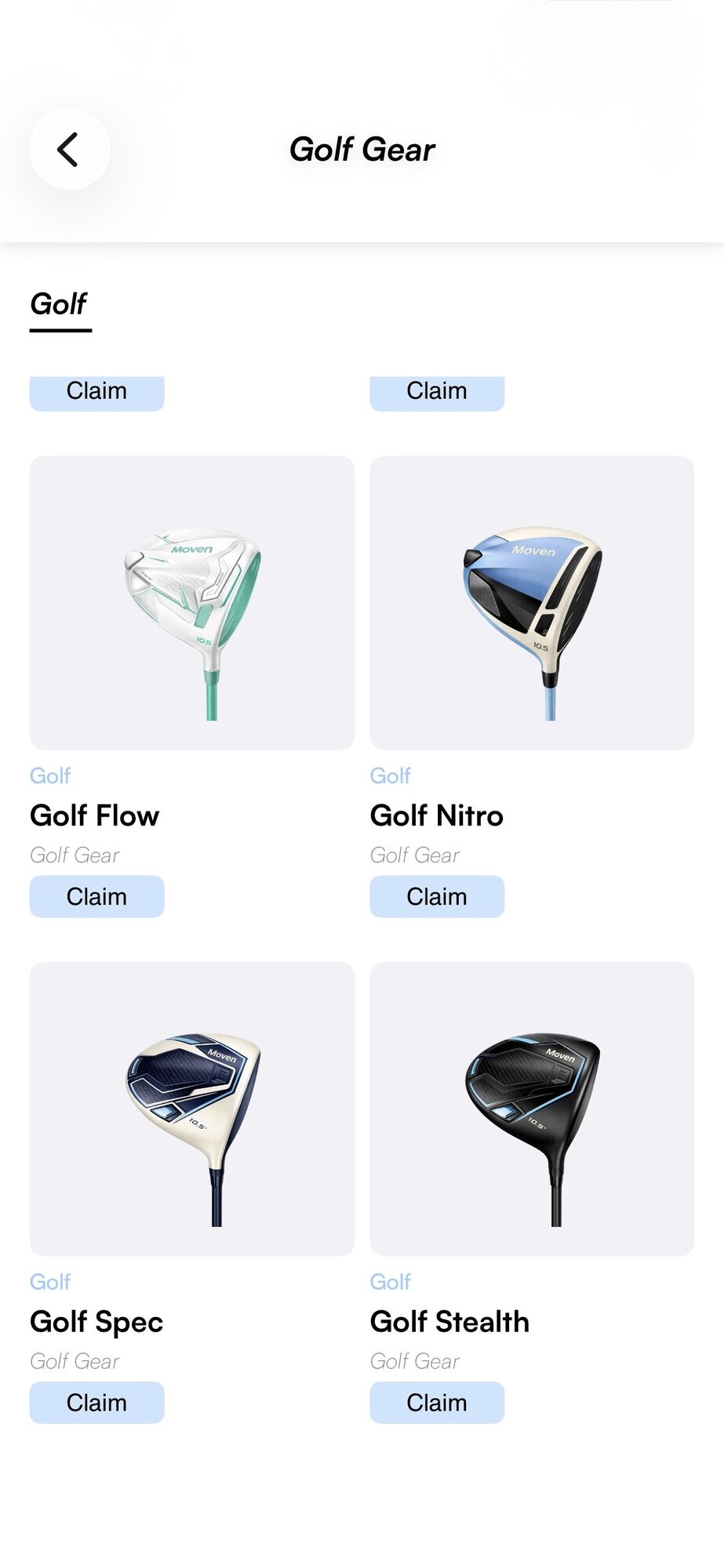Open the Golf Flow driver image

[x=192, y=602]
